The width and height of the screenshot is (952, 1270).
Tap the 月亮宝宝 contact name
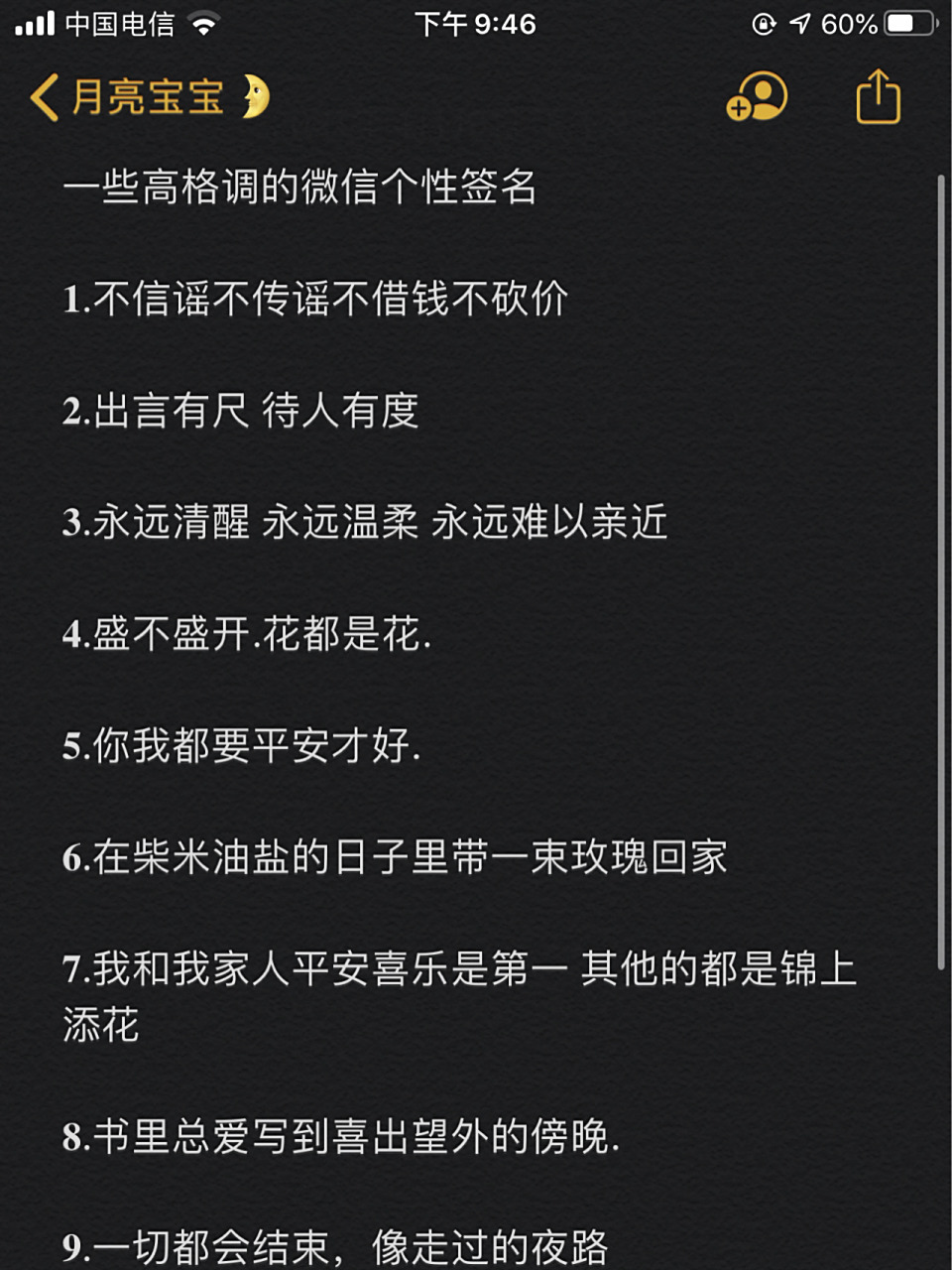click(x=149, y=97)
